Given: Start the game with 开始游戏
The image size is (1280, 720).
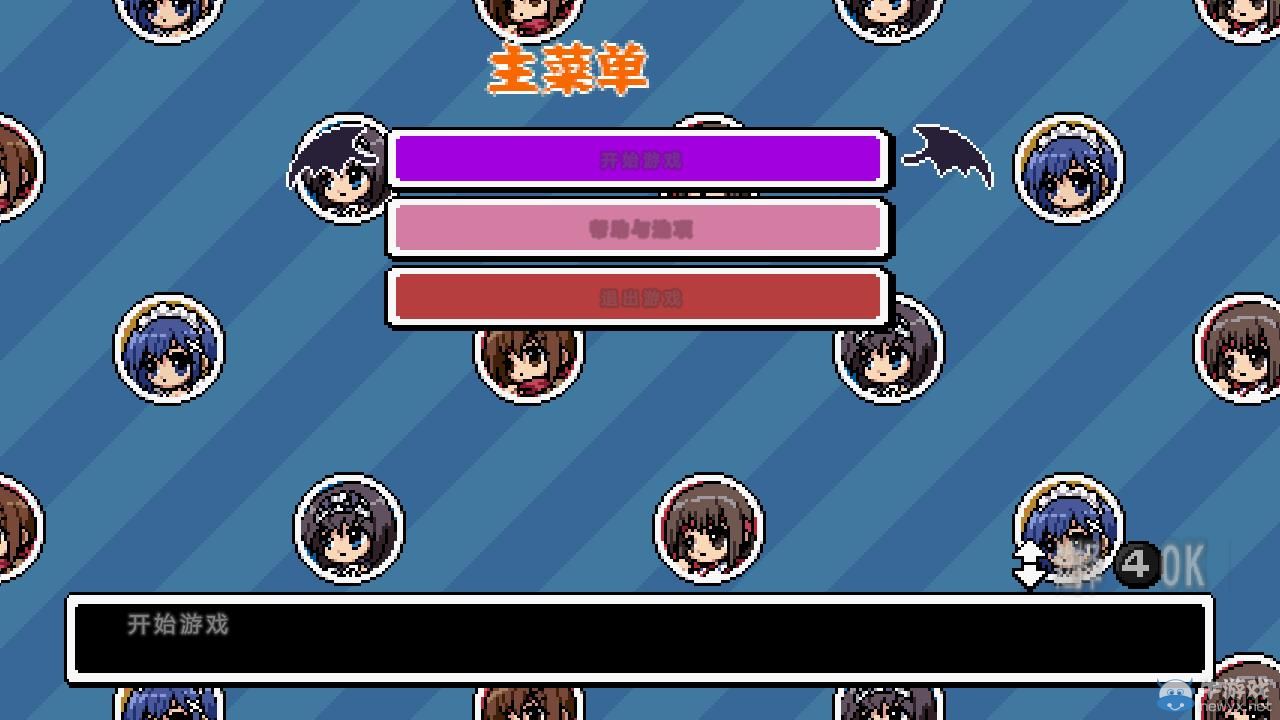Looking at the screenshot, I should (639, 159).
